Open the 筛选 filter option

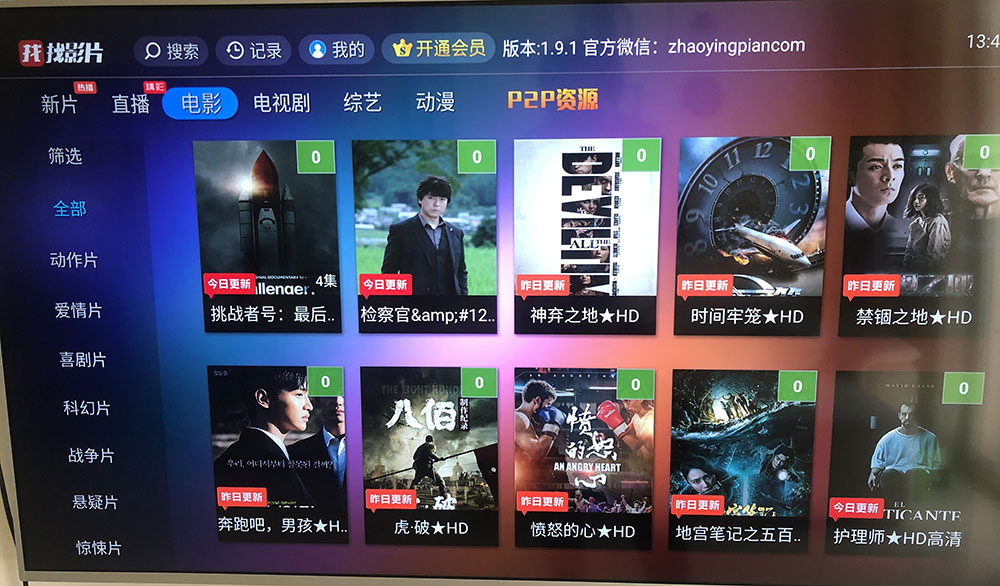pos(66,156)
